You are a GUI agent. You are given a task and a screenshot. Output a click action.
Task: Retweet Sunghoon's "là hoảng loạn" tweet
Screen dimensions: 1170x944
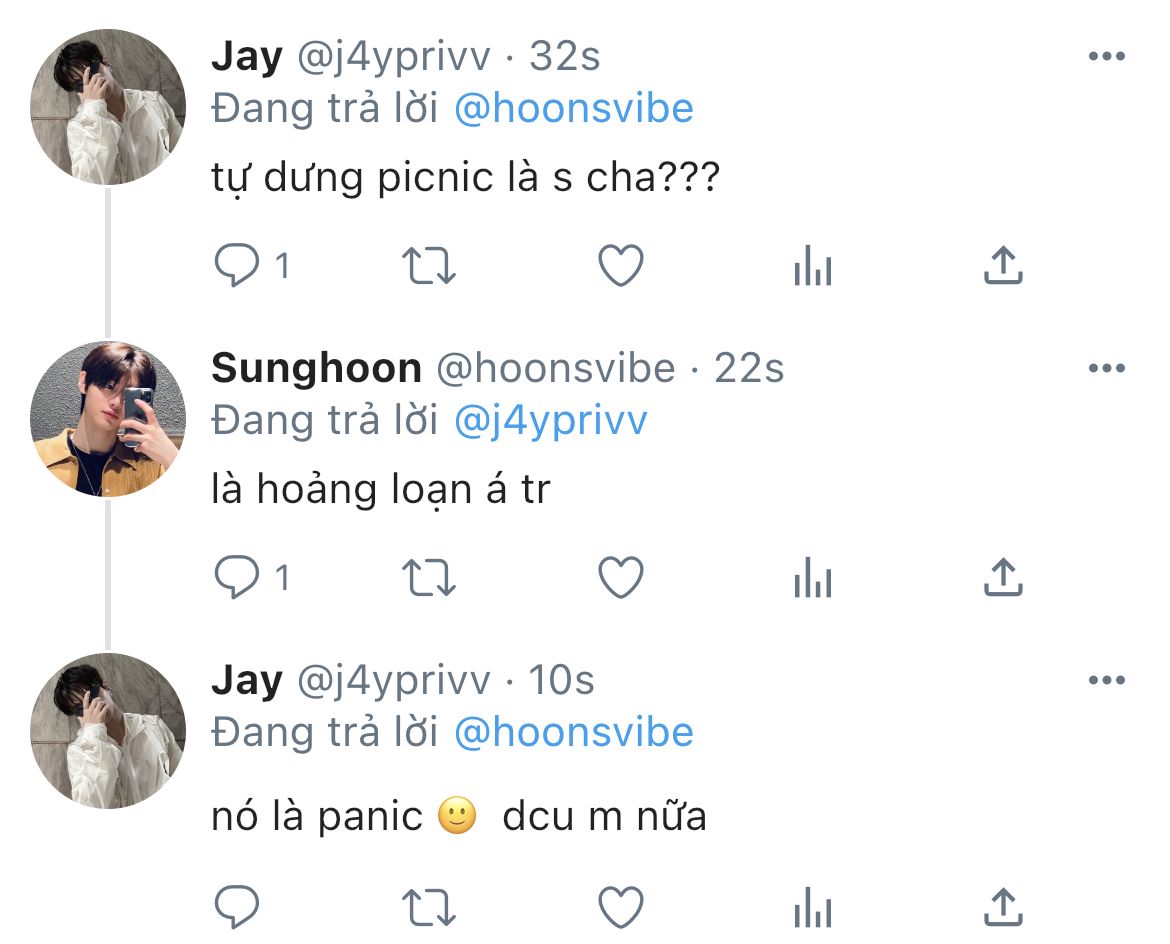pos(429,578)
